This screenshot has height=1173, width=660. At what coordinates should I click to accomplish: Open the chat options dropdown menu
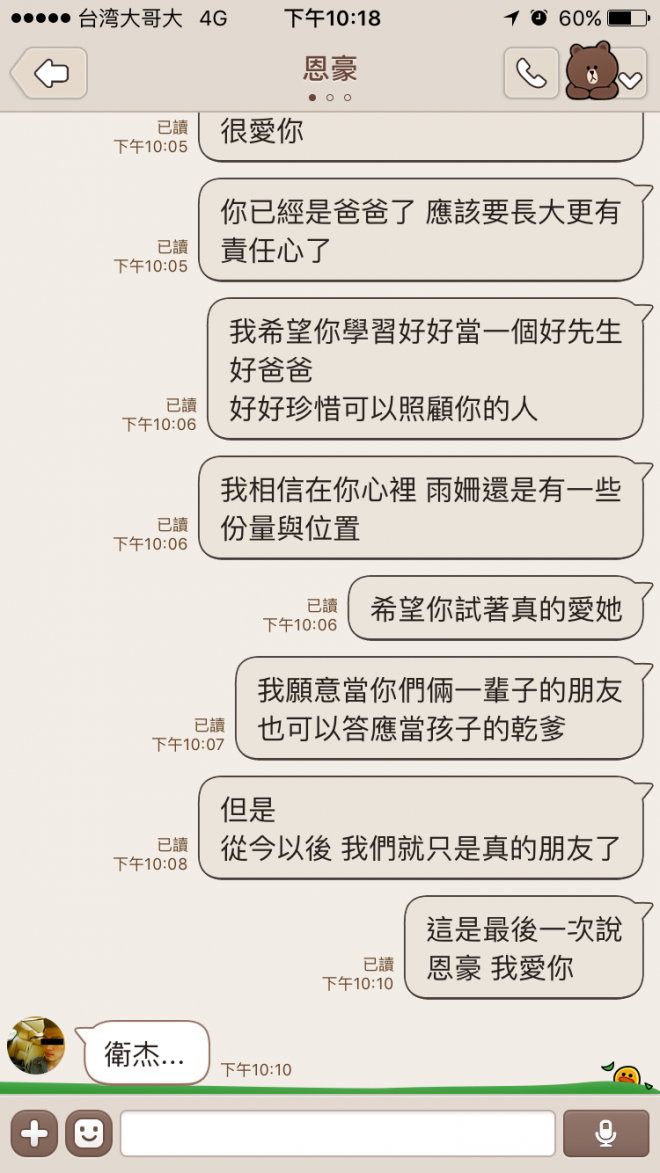630,81
